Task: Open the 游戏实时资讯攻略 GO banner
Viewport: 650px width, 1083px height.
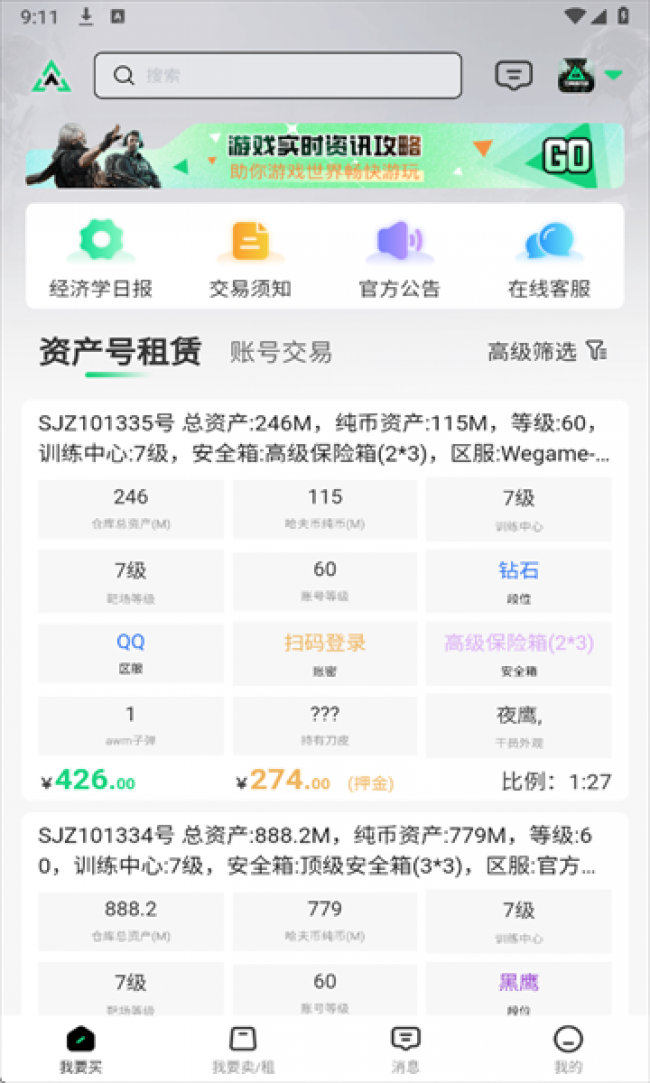Action: [325, 156]
